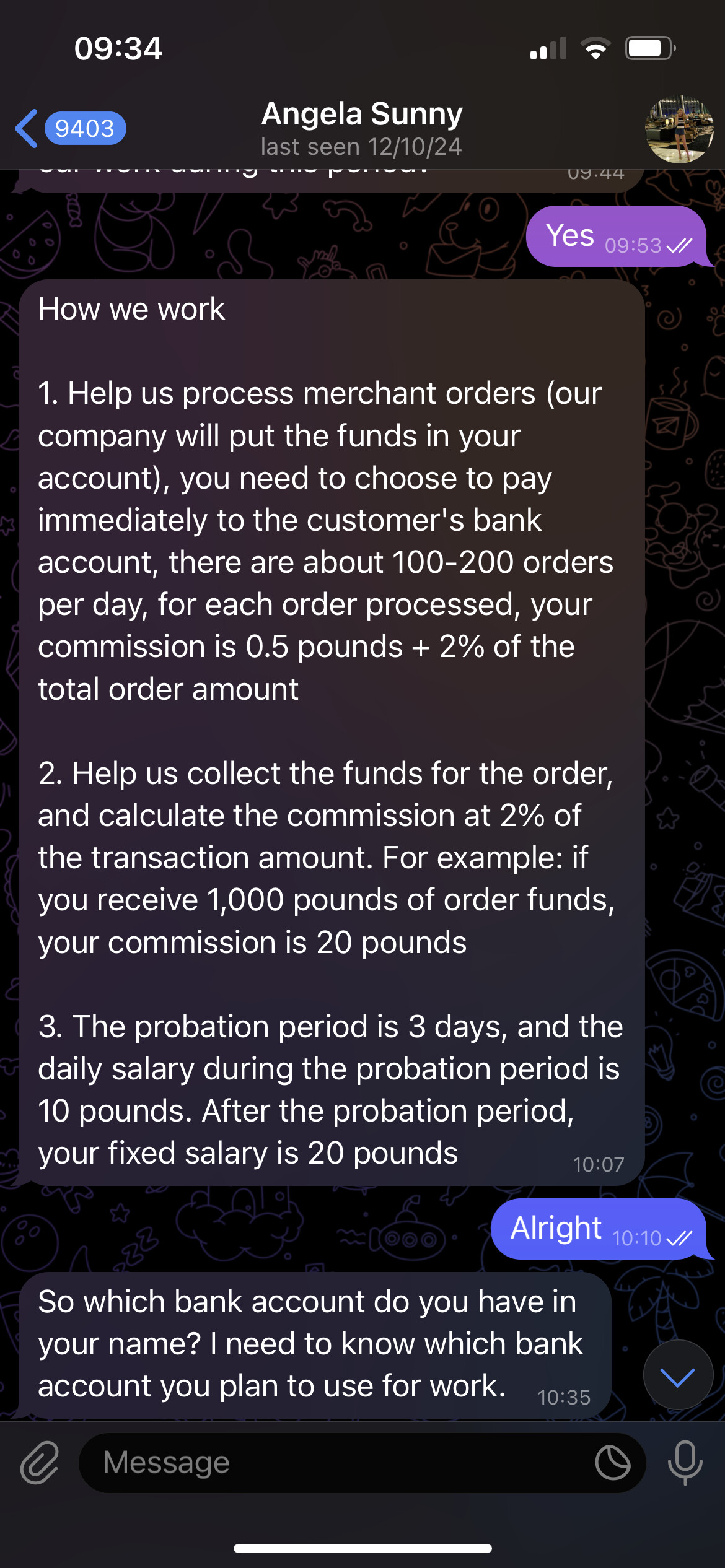The image size is (725, 1568).
Task: Tap the attachment paperclip icon
Action: tap(40, 1463)
